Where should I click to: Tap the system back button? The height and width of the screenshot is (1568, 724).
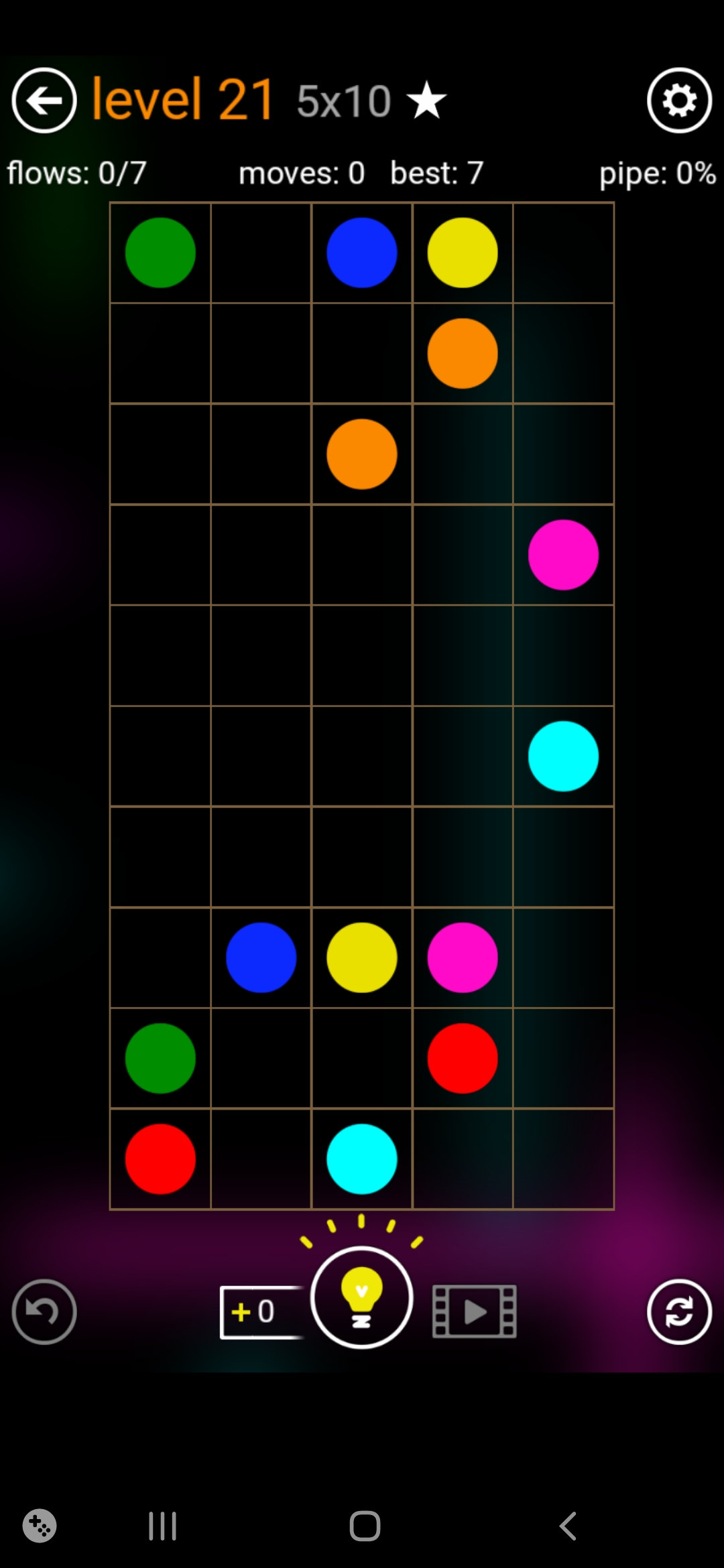coord(568,1526)
